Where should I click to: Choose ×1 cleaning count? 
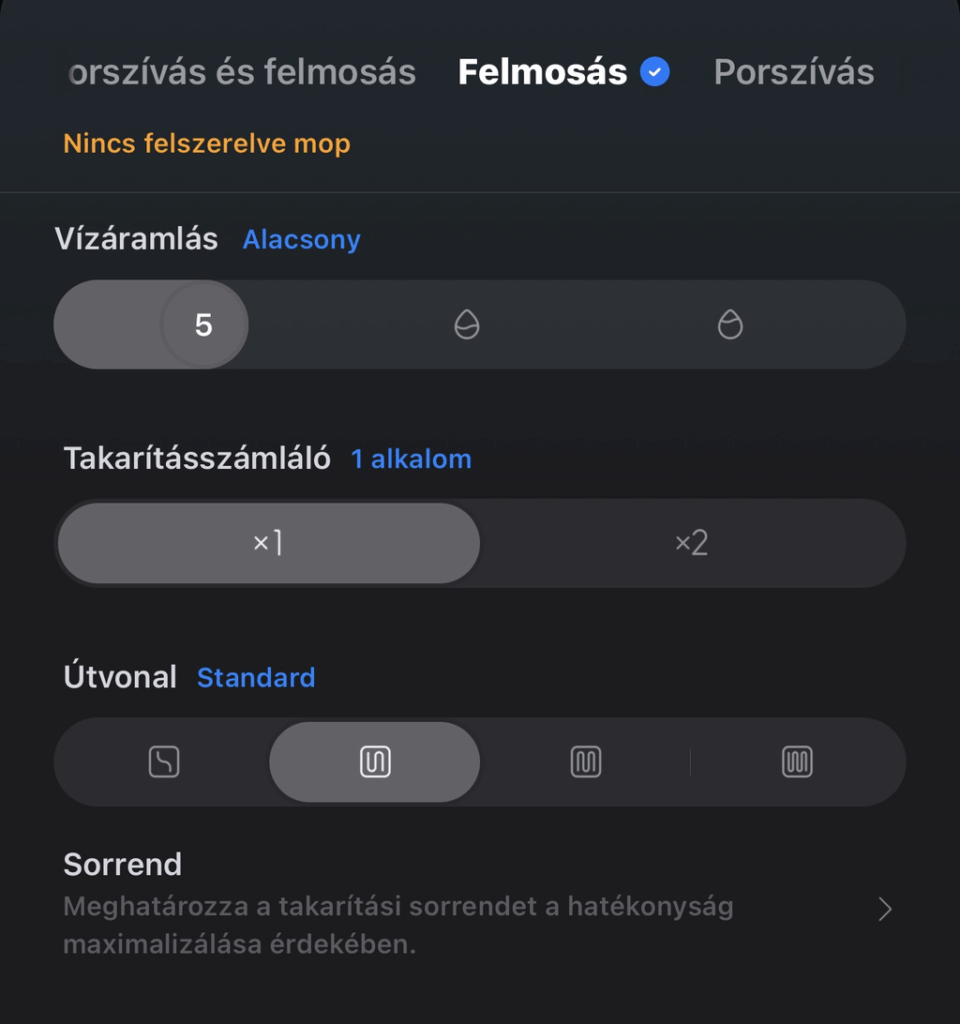tap(268, 543)
